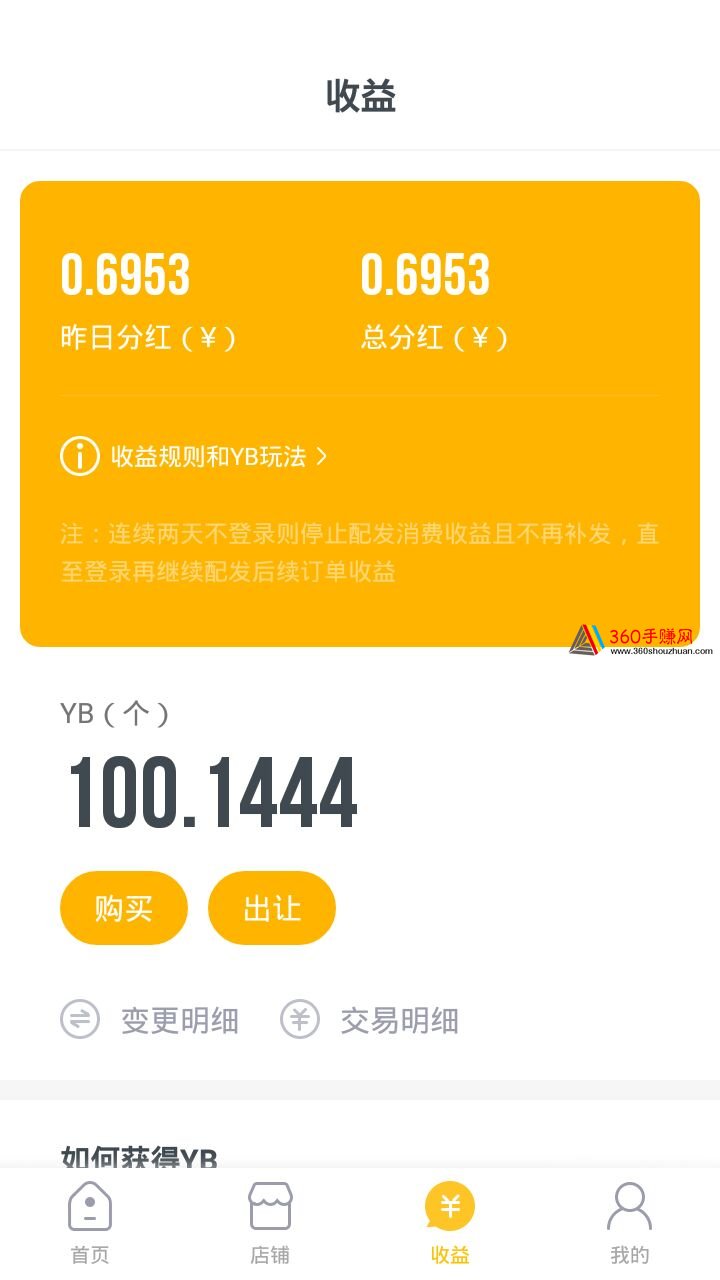The height and width of the screenshot is (1280, 720).
Task: Open 交易明细 transaction details
Action: (x=370, y=1020)
